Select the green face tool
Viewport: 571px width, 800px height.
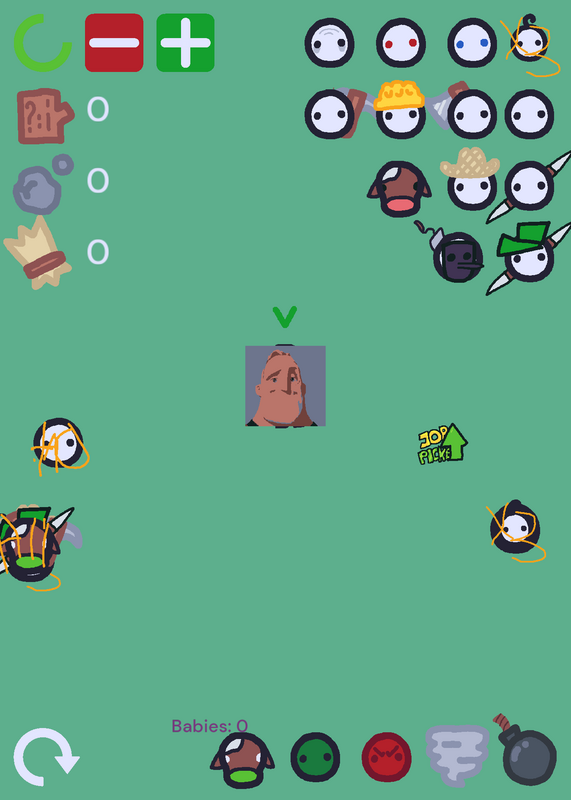tap(315, 757)
